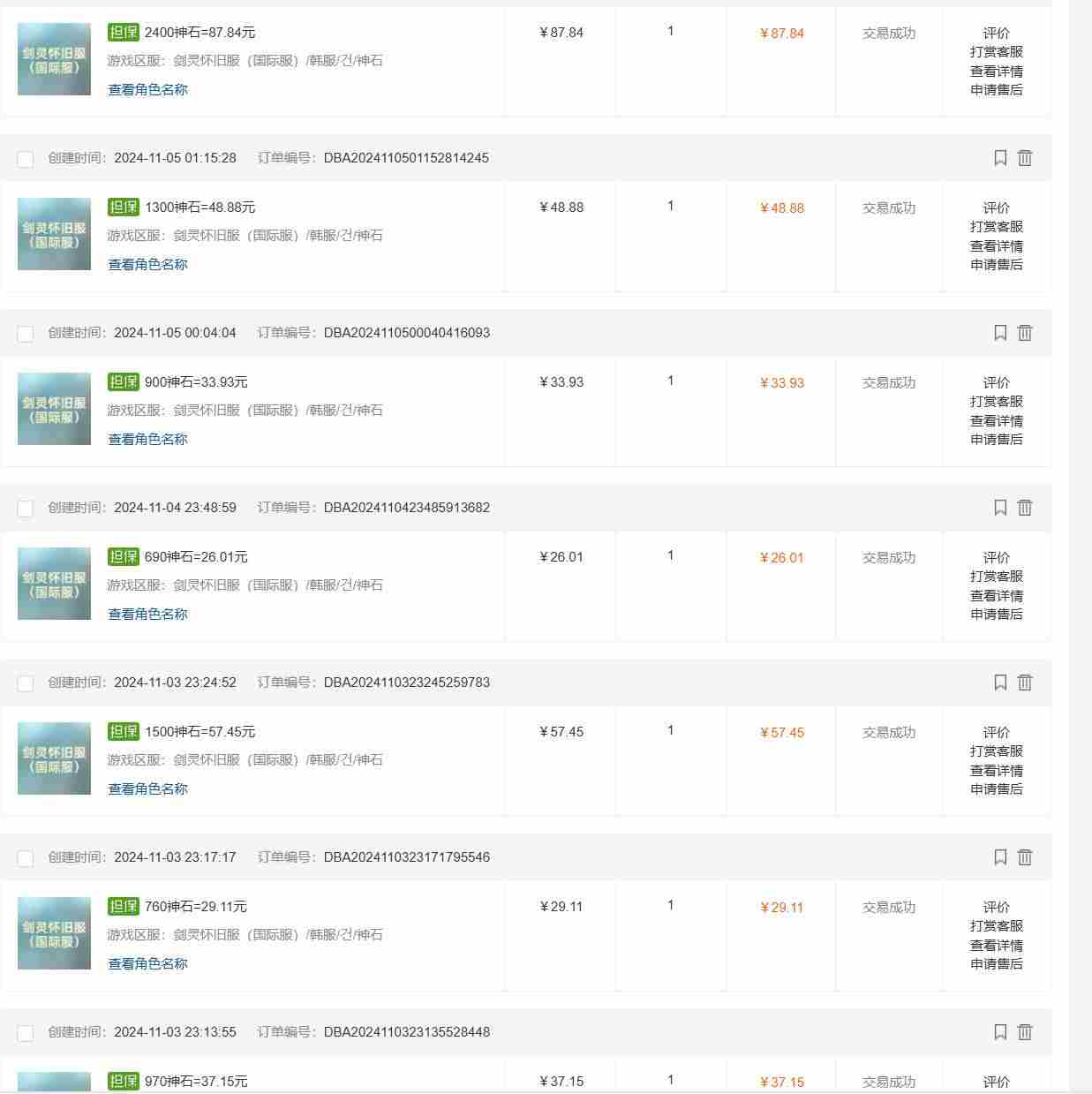Viewport: 1092px width, 1094px height.
Task: Delete order DBA2024110500040416093 with trash icon
Action: click(1025, 333)
